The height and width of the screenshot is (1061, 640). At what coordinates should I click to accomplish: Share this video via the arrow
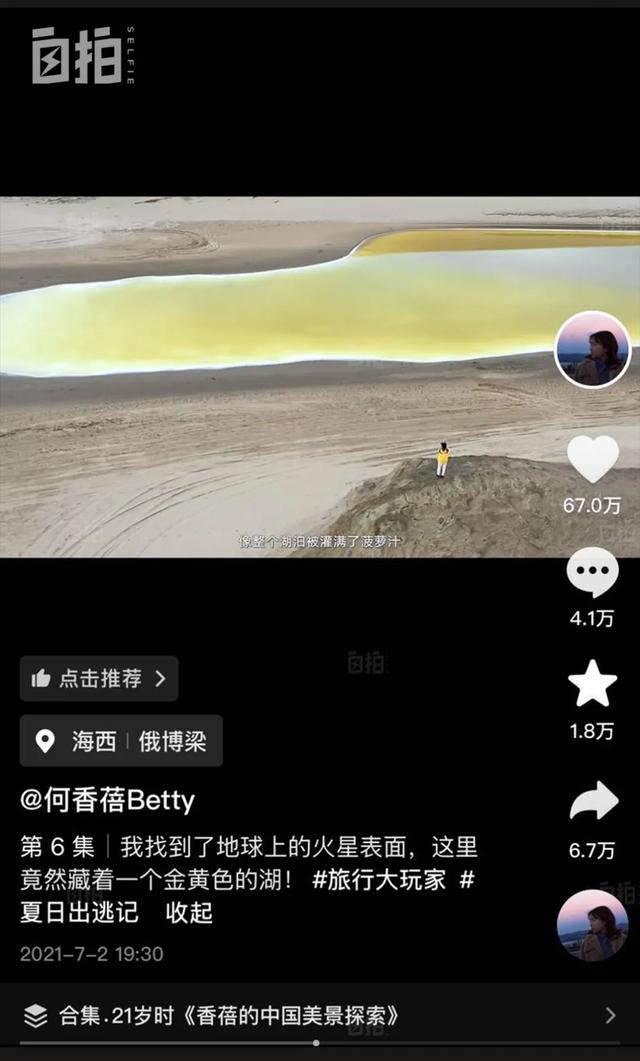click(x=592, y=801)
